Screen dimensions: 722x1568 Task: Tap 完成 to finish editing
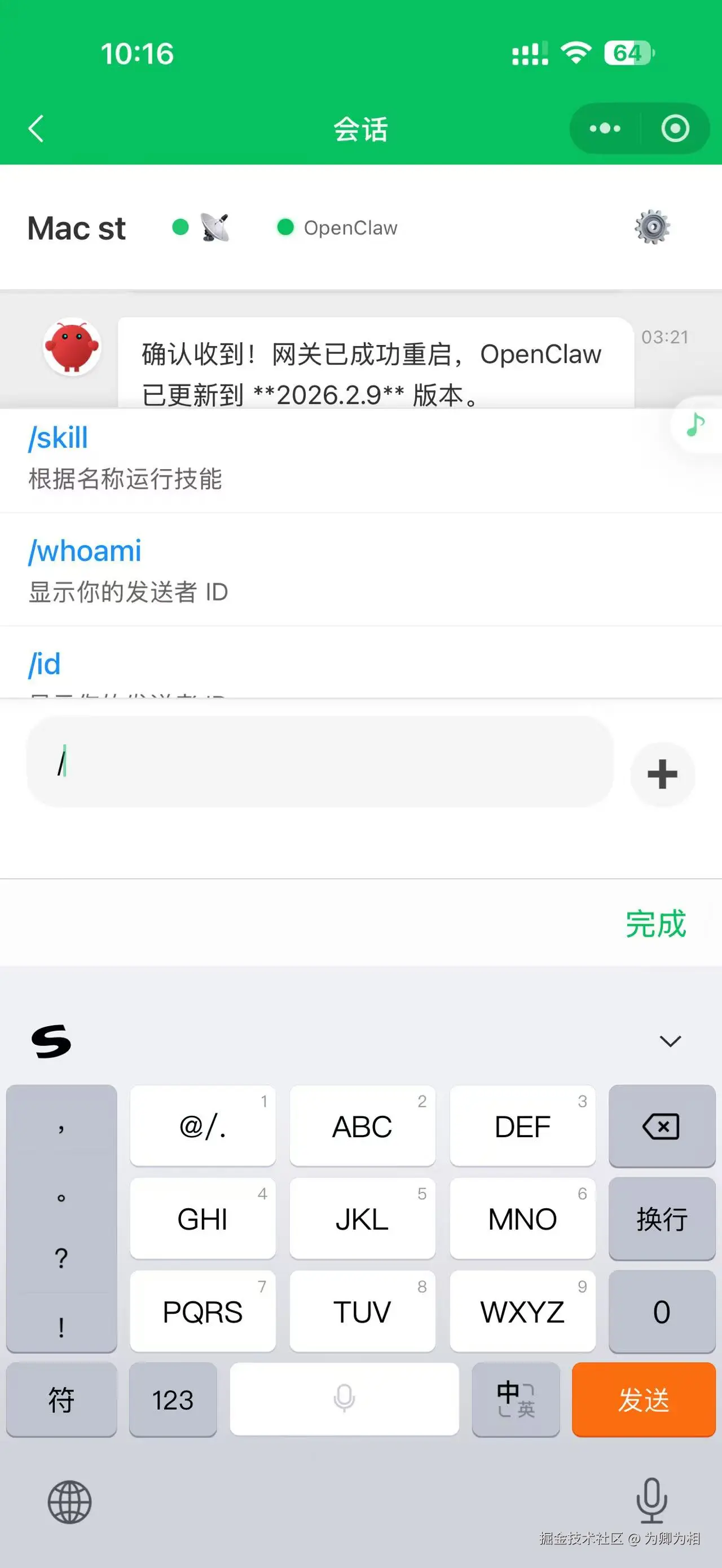(655, 924)
